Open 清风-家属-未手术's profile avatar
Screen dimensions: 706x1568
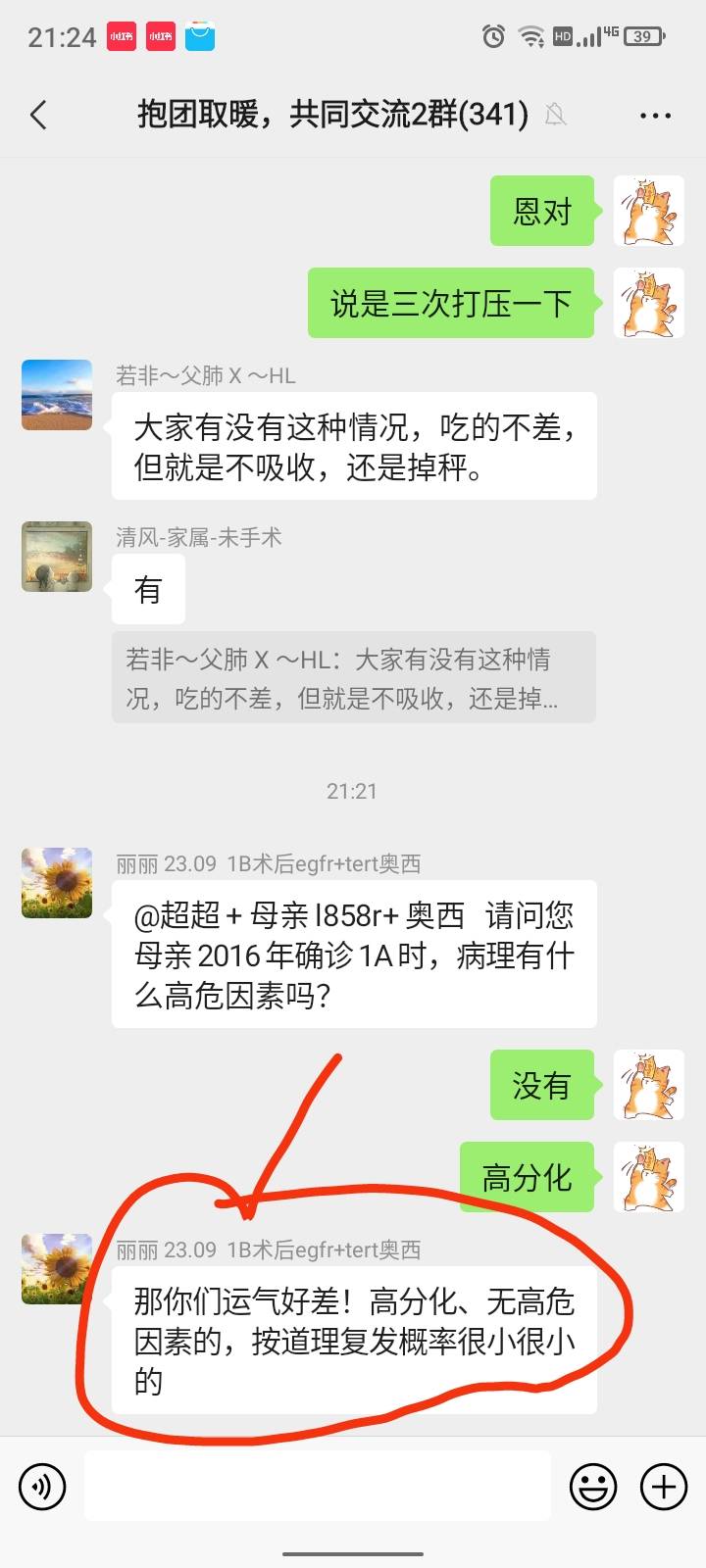56,555
